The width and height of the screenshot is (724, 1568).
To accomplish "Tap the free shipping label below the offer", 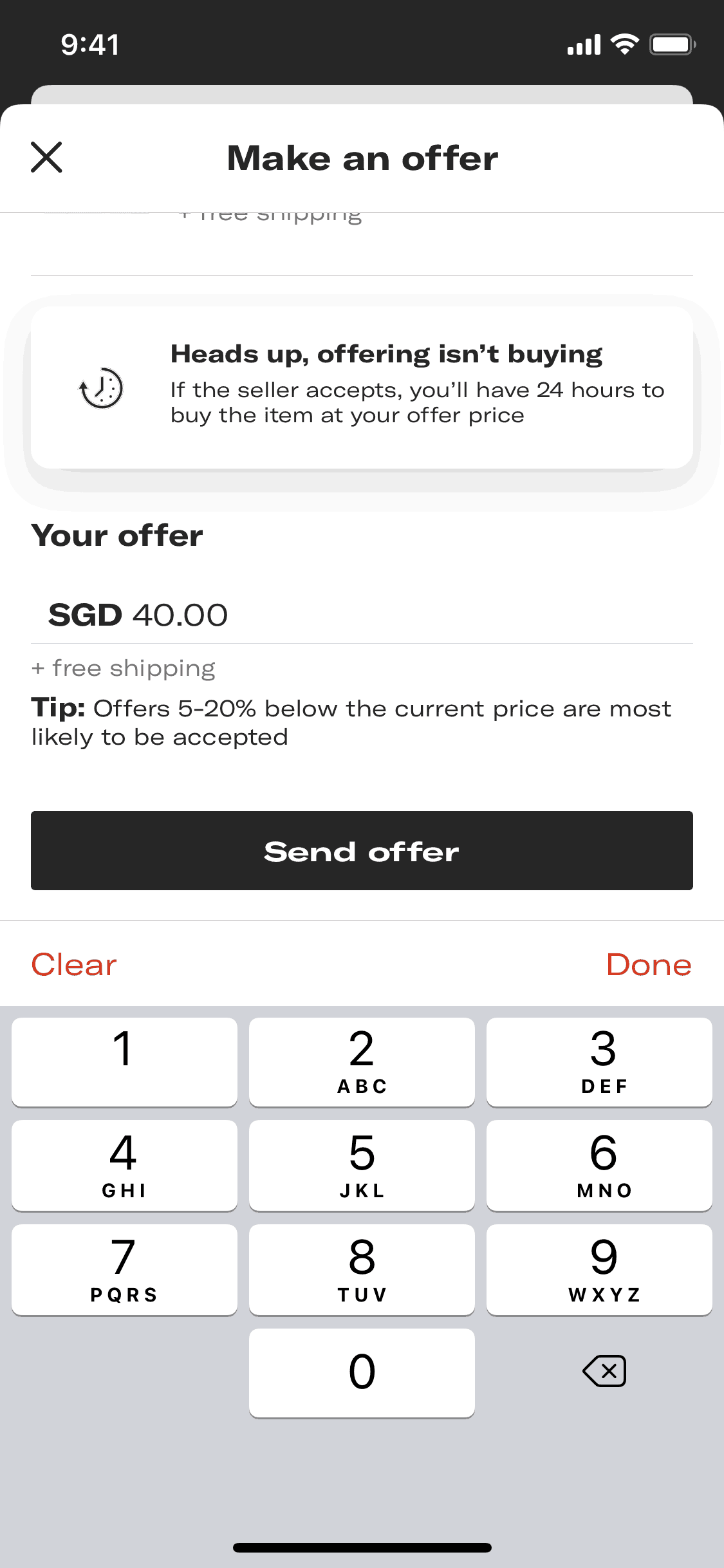I will [123, 668].
